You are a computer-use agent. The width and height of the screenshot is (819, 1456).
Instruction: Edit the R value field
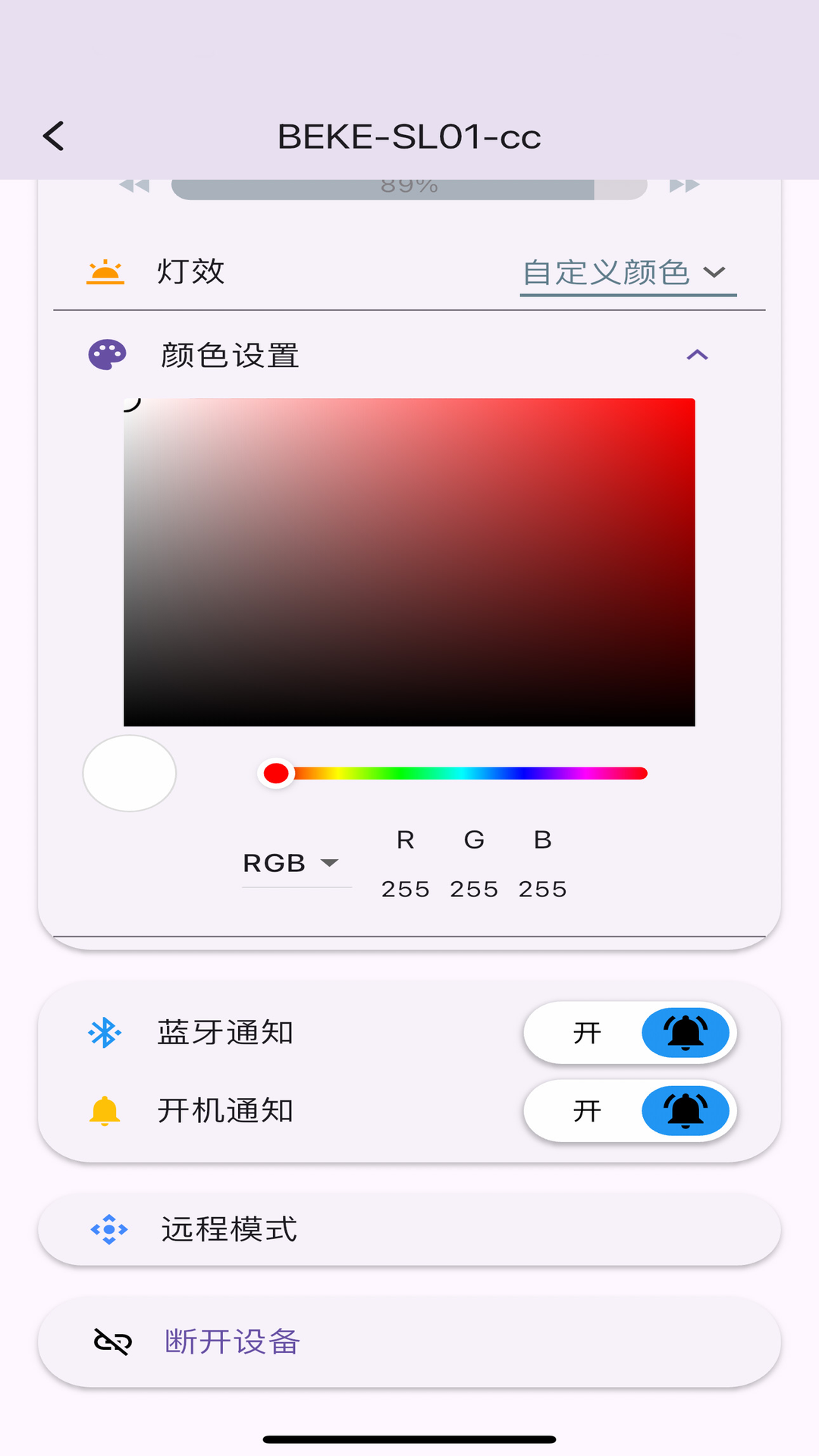click(x=406, y=889)
